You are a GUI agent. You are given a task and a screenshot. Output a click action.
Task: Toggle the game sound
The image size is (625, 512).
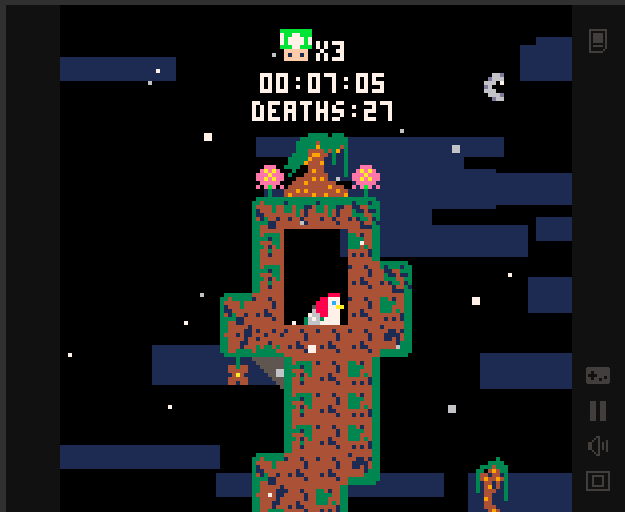point(598,446)
